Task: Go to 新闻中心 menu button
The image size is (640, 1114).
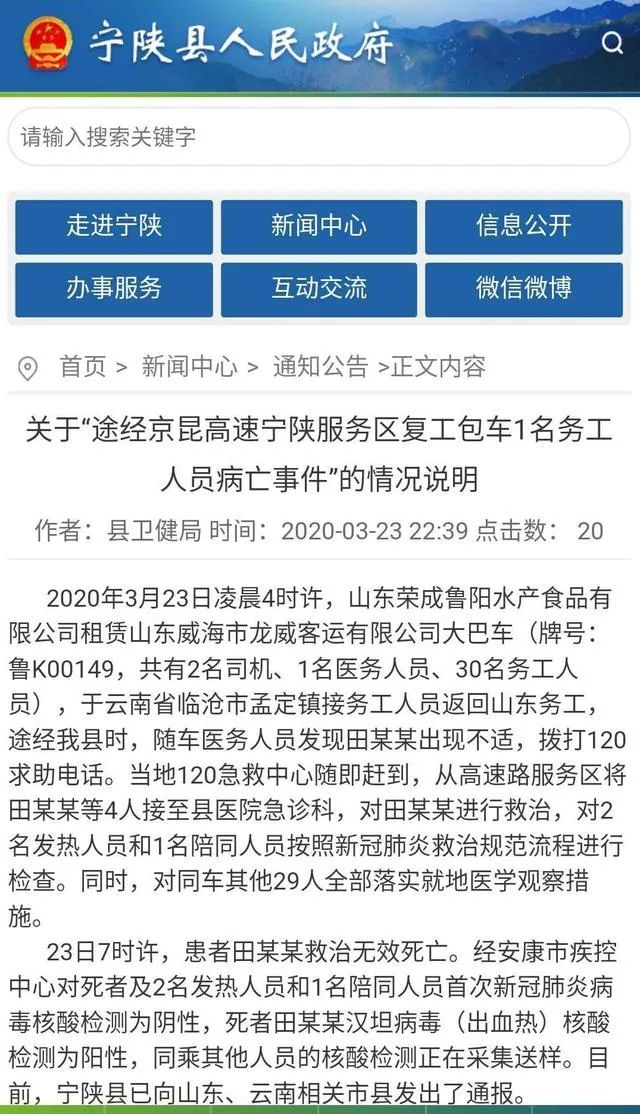Action: tap(319, 227)
